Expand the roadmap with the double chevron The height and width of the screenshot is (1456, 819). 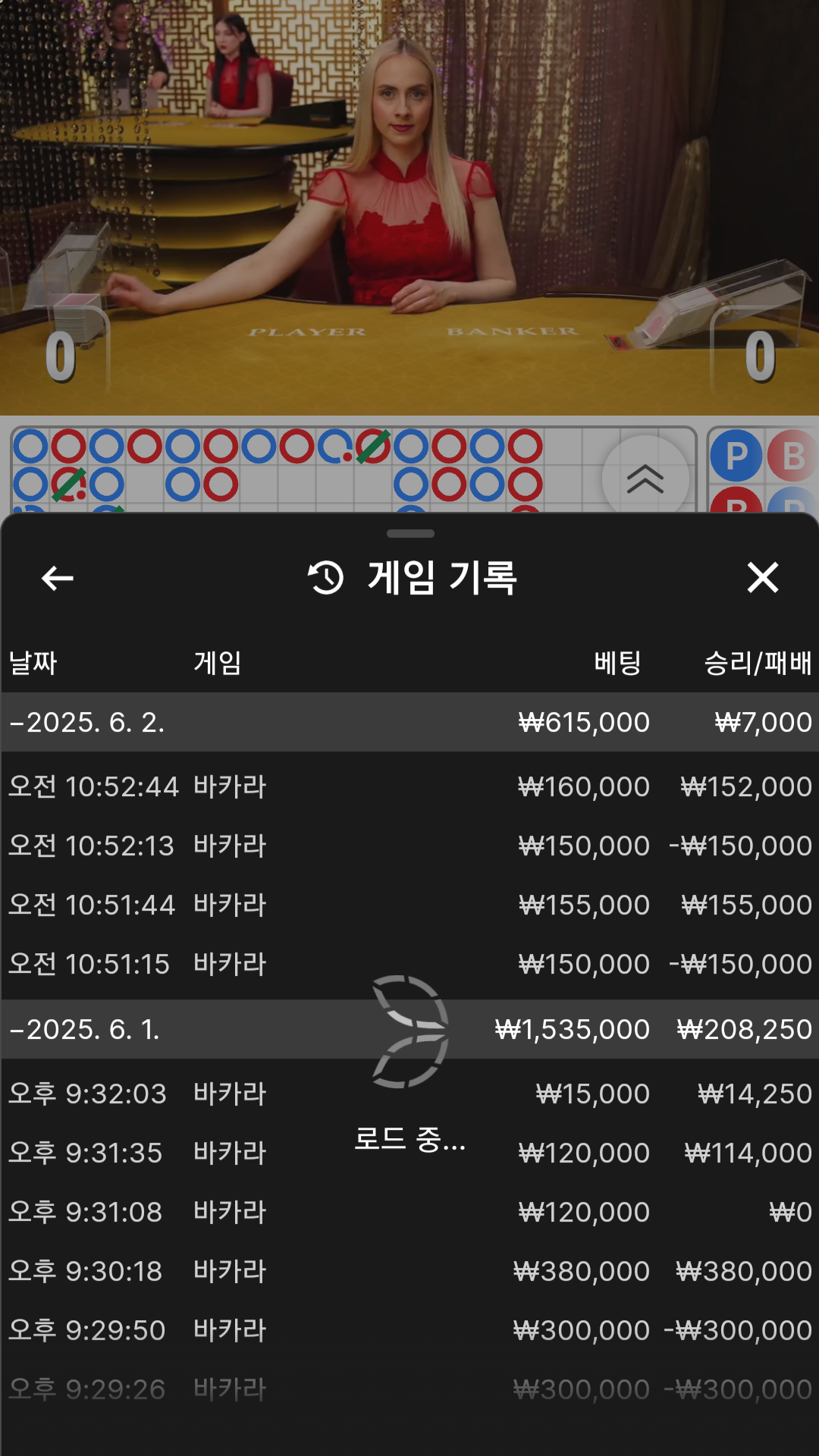(645, 479)
